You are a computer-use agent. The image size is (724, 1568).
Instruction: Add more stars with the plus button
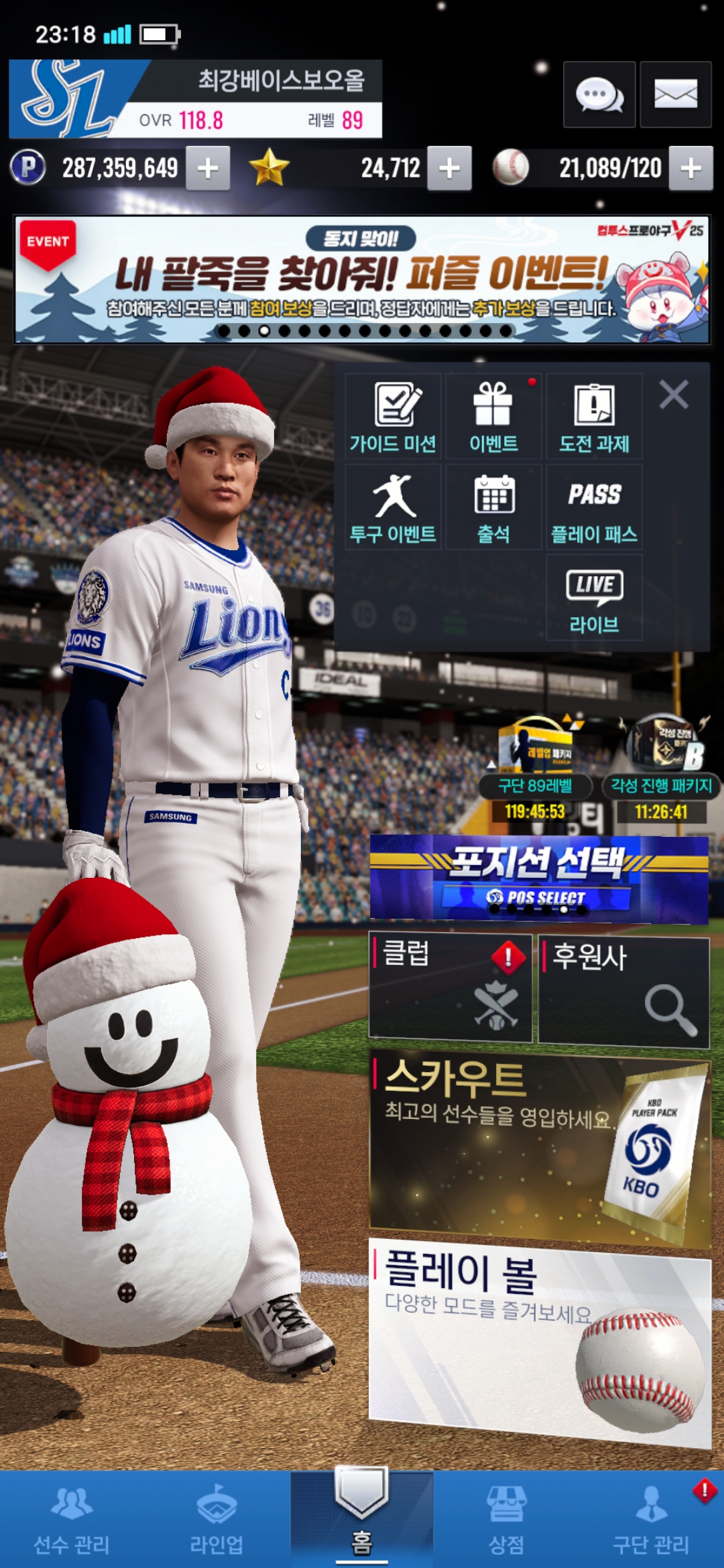(449, 168)
